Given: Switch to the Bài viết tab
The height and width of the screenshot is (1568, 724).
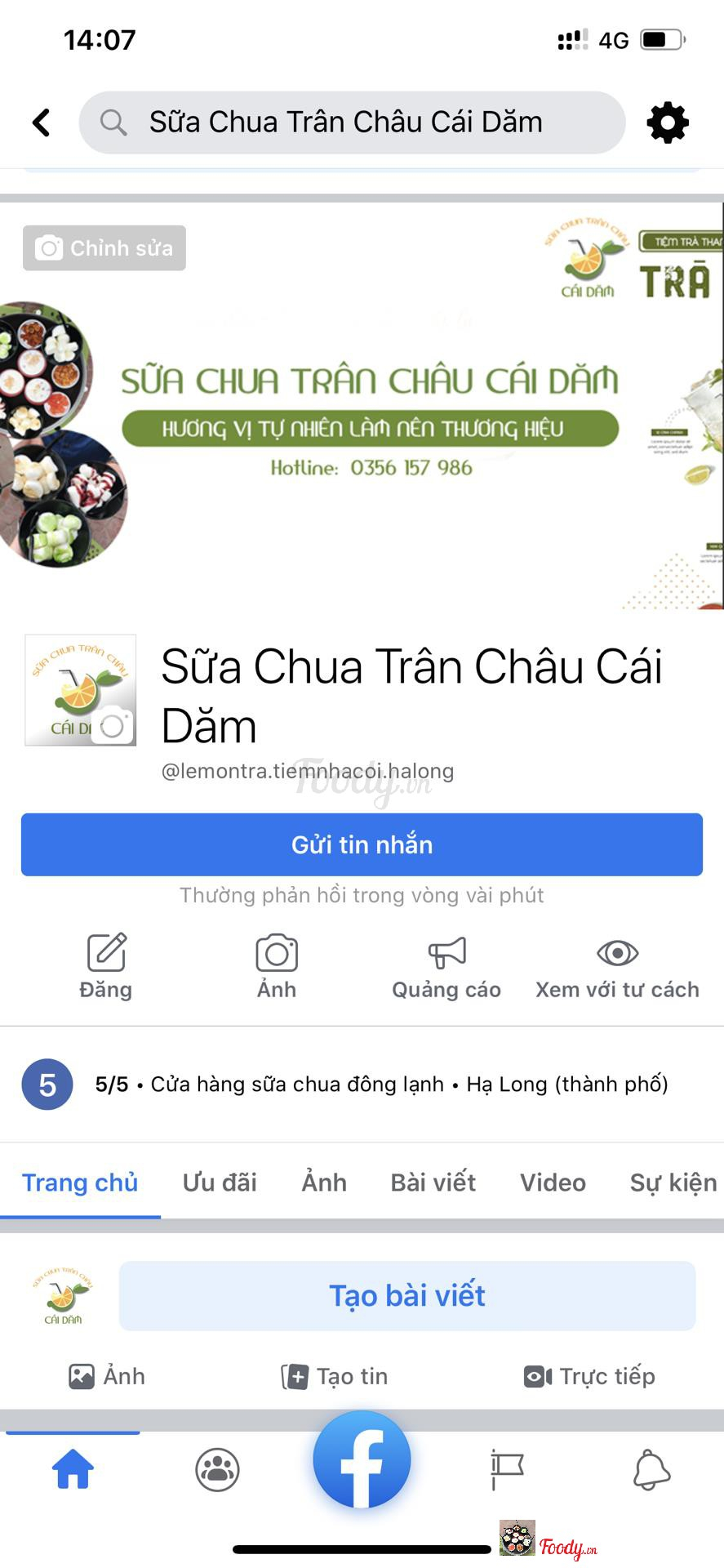Looking at the screenshot, I should coord(433,1183).
